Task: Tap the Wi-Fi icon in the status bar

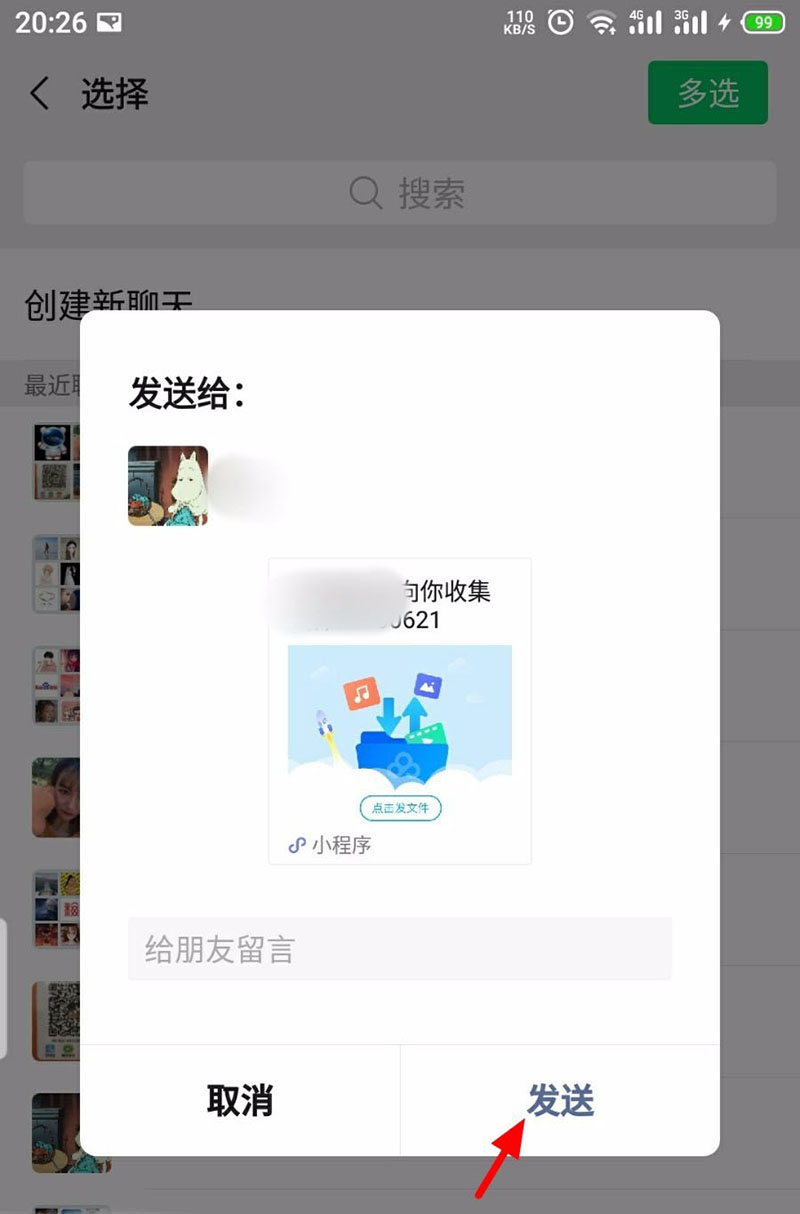Action: point(601,22)
